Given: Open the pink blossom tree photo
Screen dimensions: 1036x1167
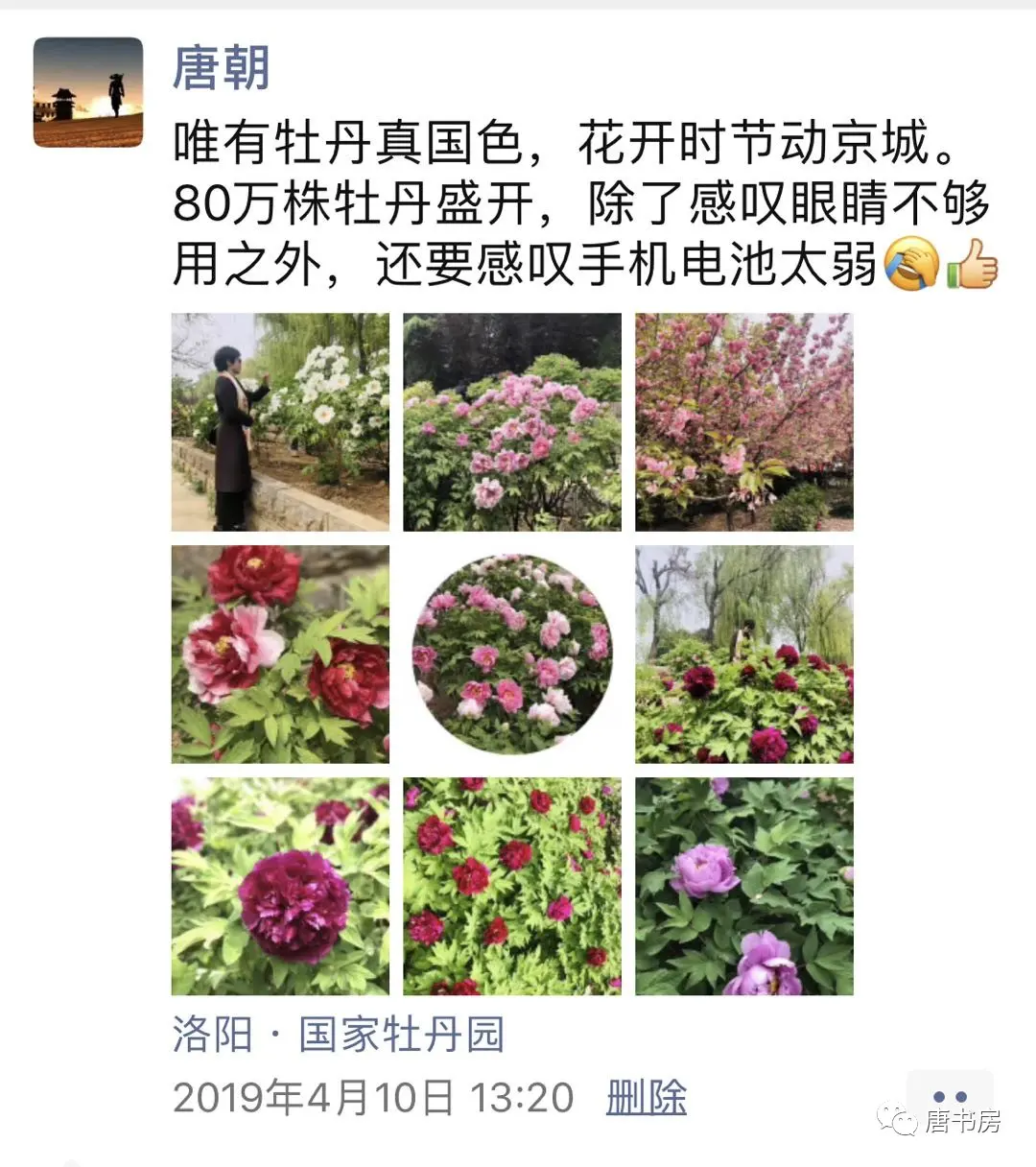Looking at the screenshot, I should (743, 422).
